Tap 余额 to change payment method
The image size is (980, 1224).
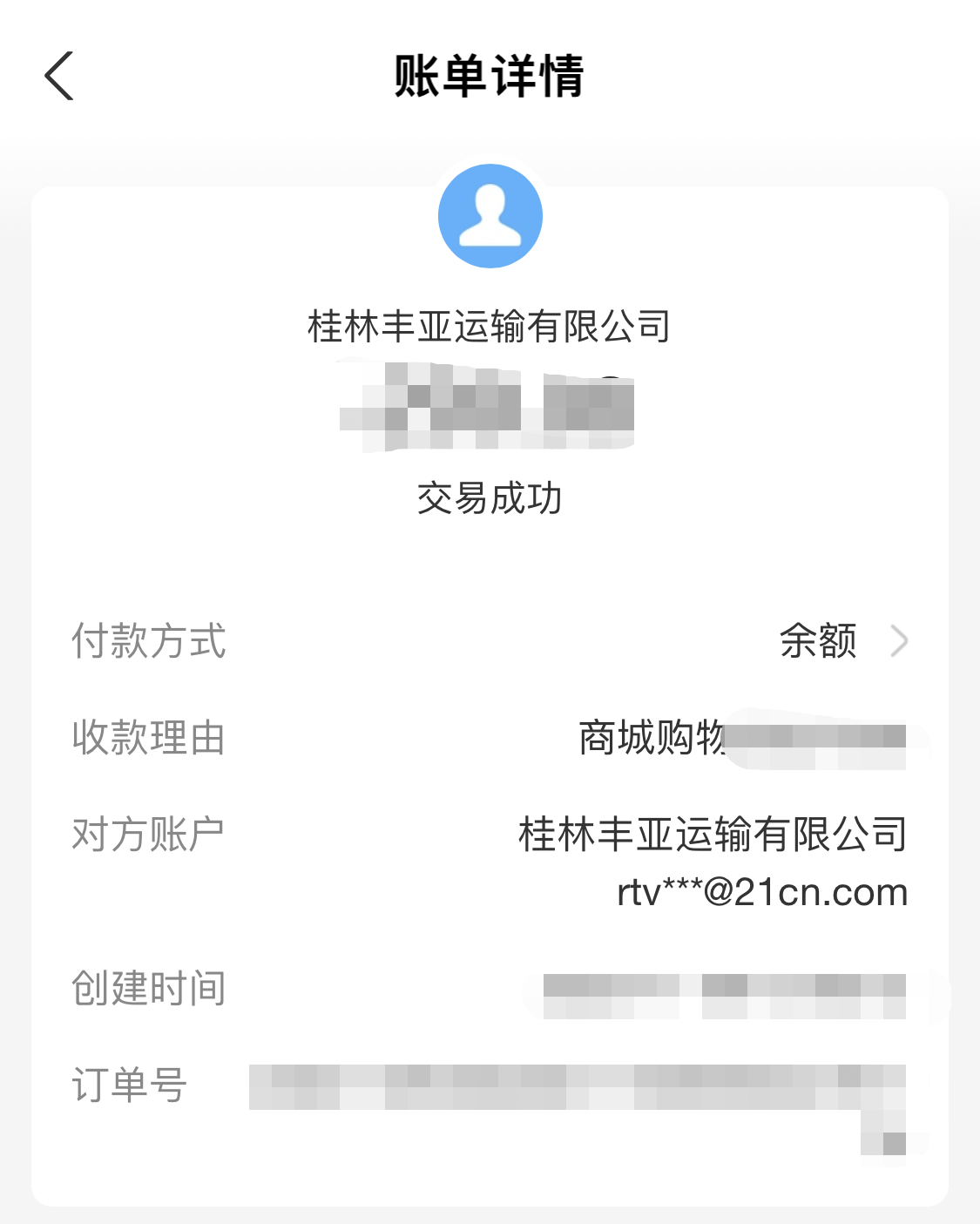click(x=819, y=641)
